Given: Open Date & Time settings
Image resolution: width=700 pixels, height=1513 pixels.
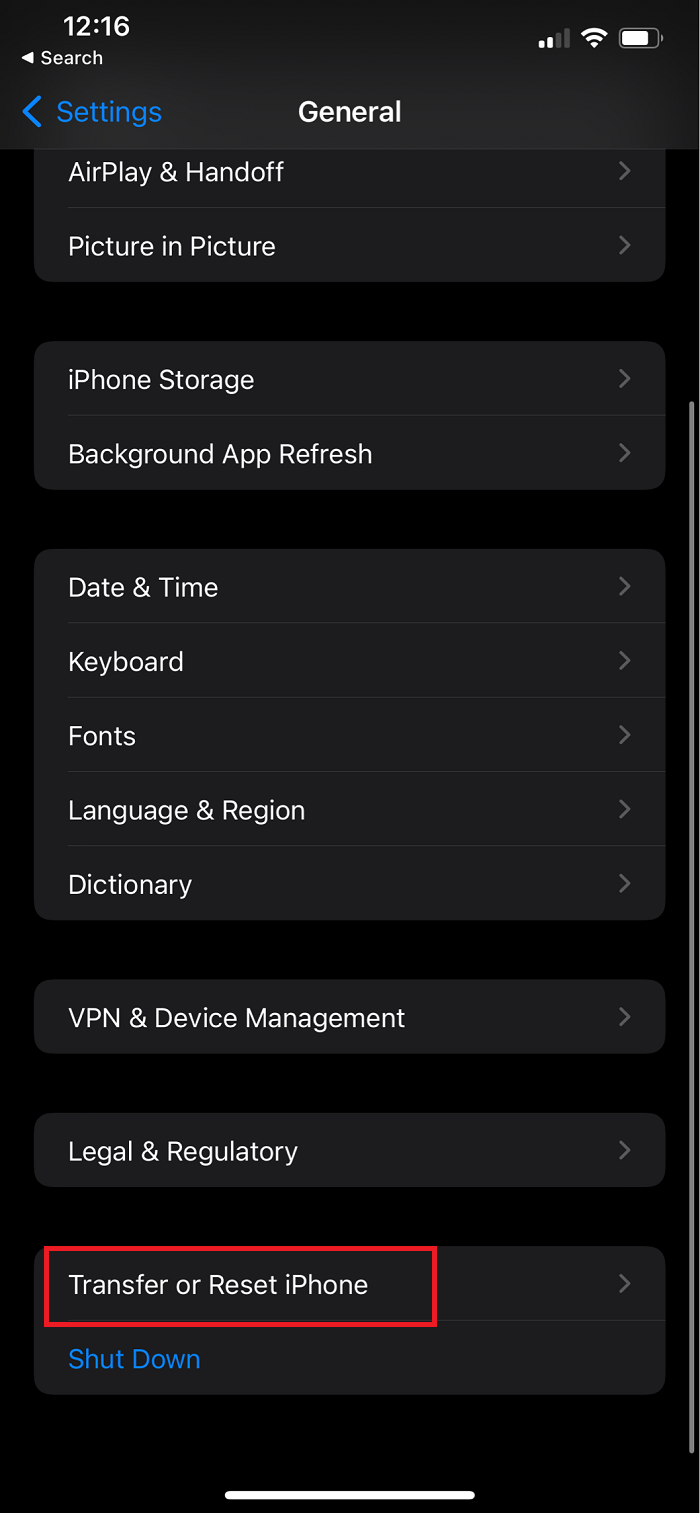Looking at the screenshot, I should click(x=350, y=586).
